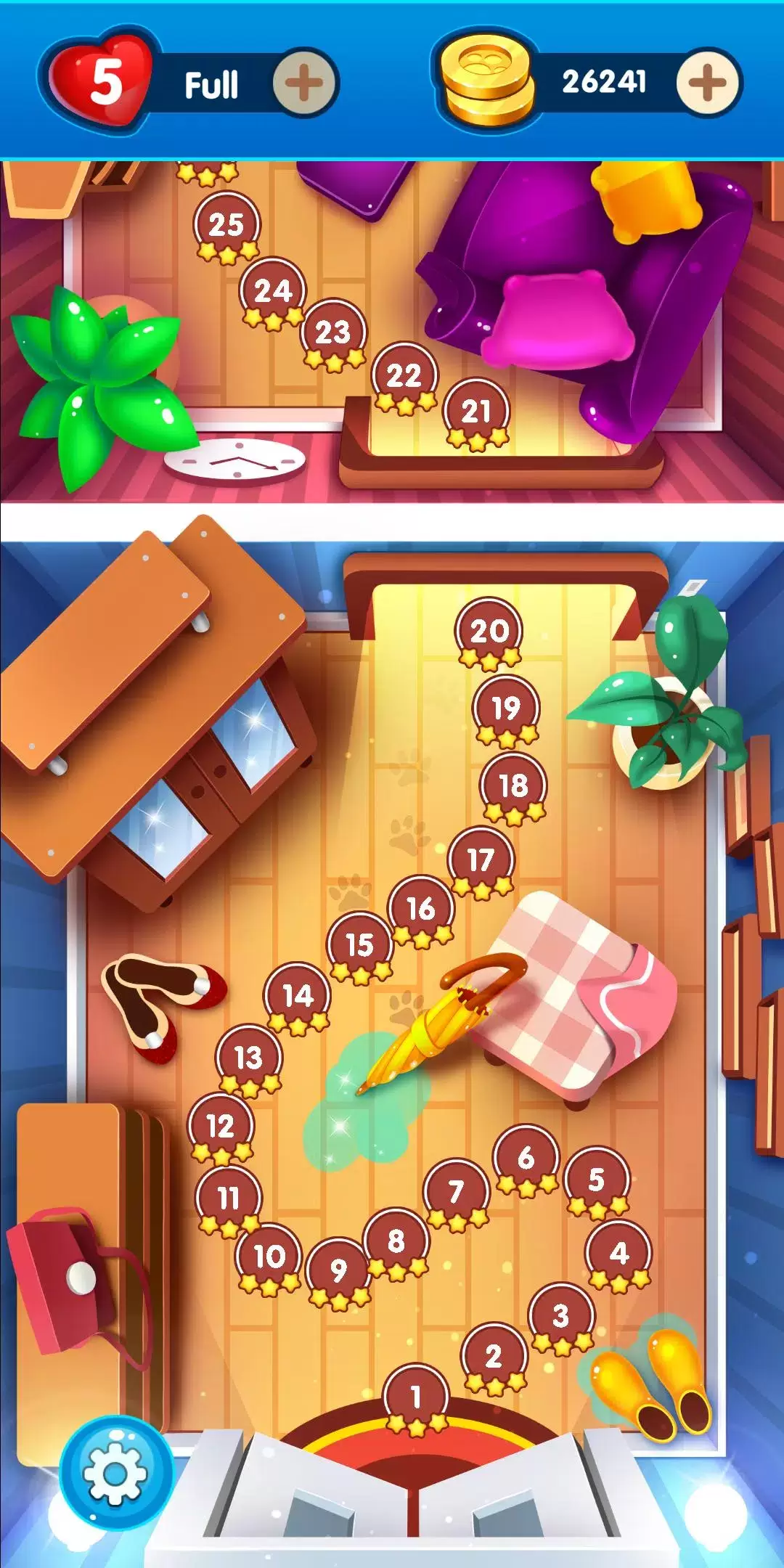This screenshot has height=1568, width=784.
Task: Replay level 7
Action: click(x=456, y=1191)
